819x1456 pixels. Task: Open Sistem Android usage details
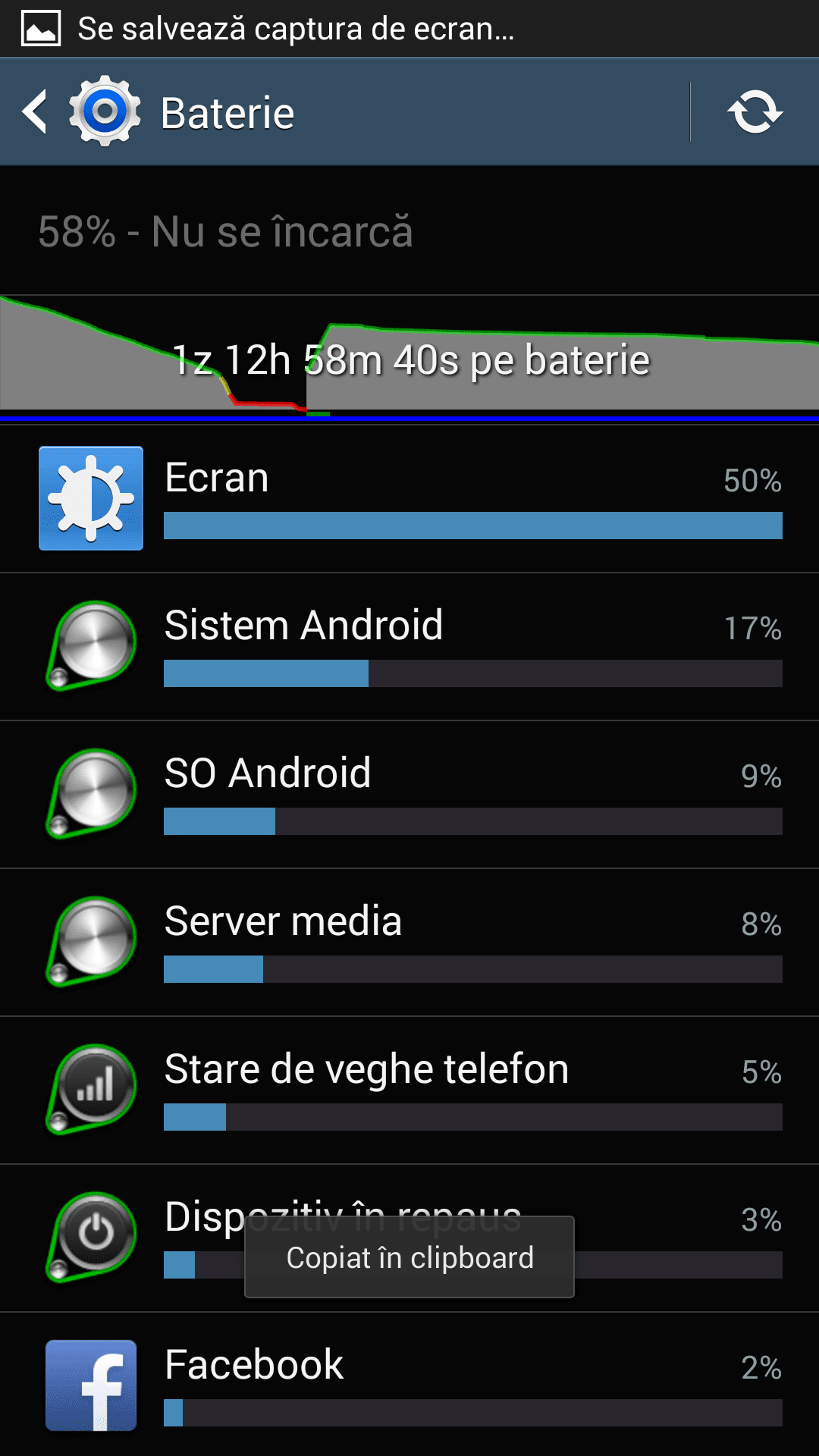coord(409,647)
